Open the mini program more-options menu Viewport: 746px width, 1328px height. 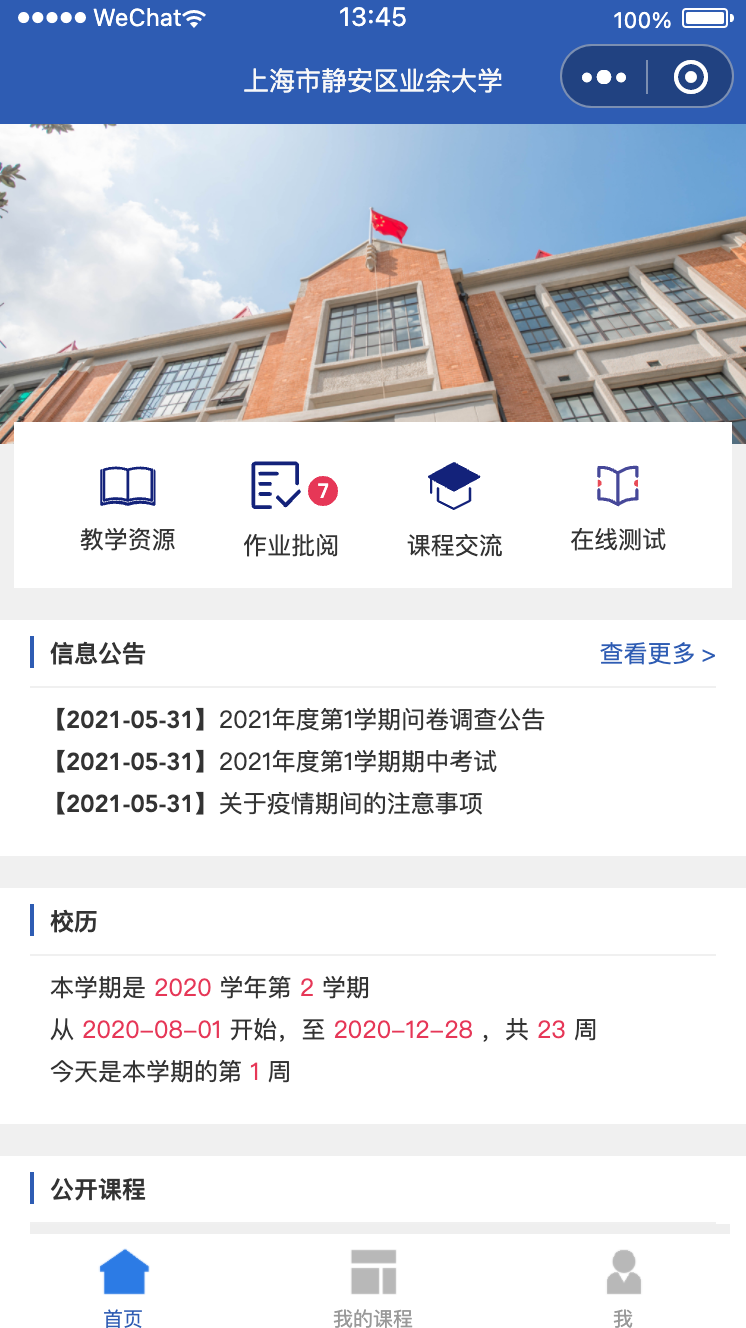604,77
